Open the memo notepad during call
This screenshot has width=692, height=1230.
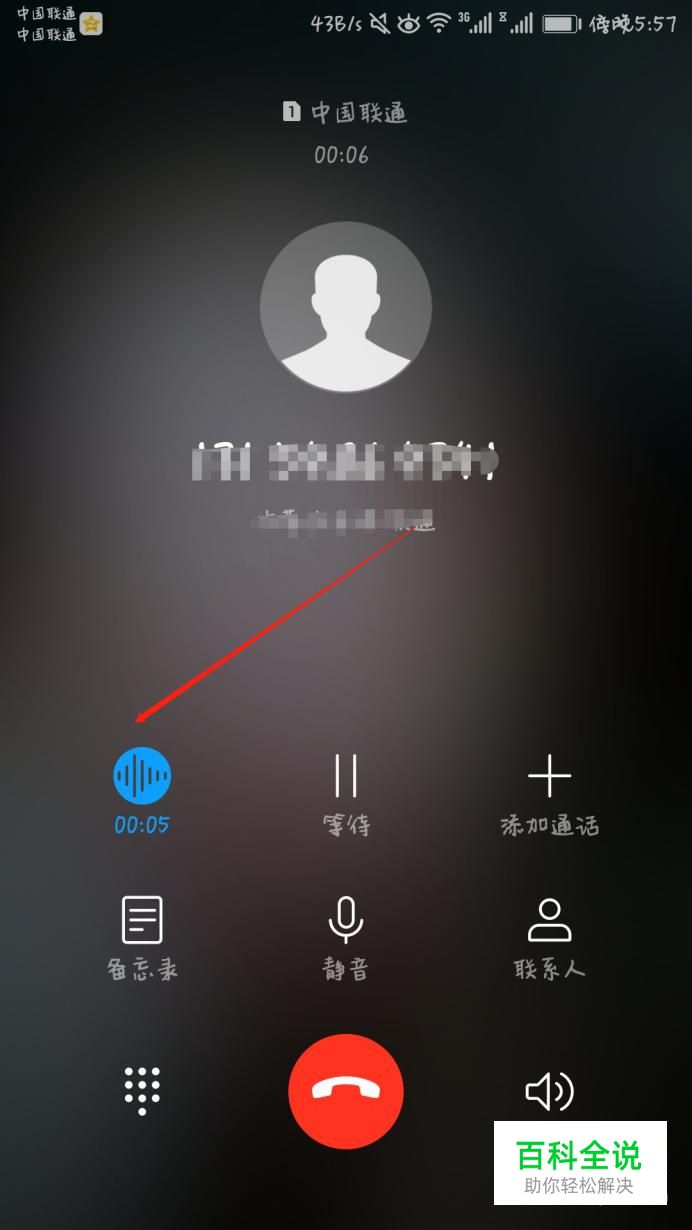point(142,920)
